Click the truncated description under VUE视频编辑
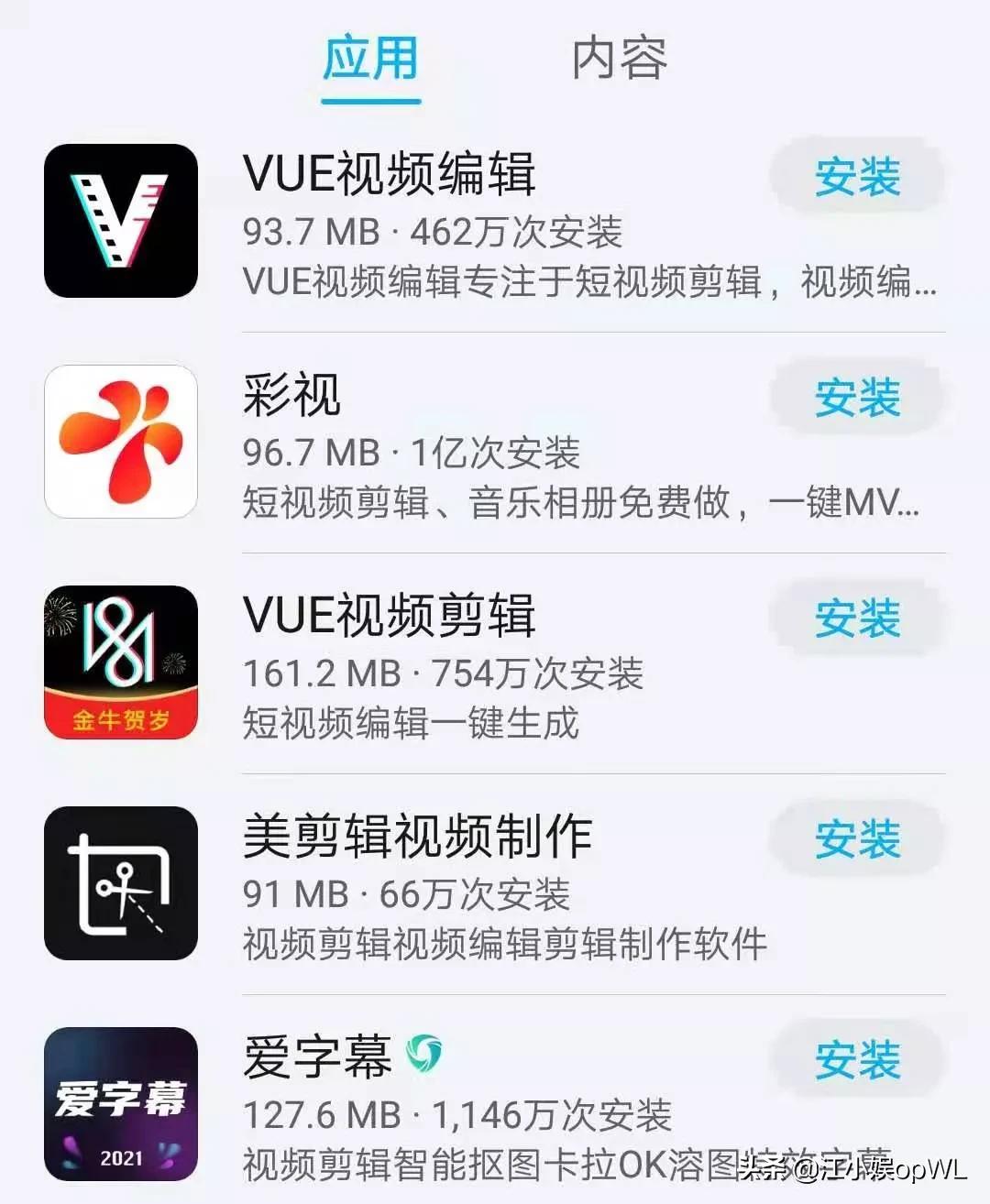 pyautogui.click(x=587, y=281)
